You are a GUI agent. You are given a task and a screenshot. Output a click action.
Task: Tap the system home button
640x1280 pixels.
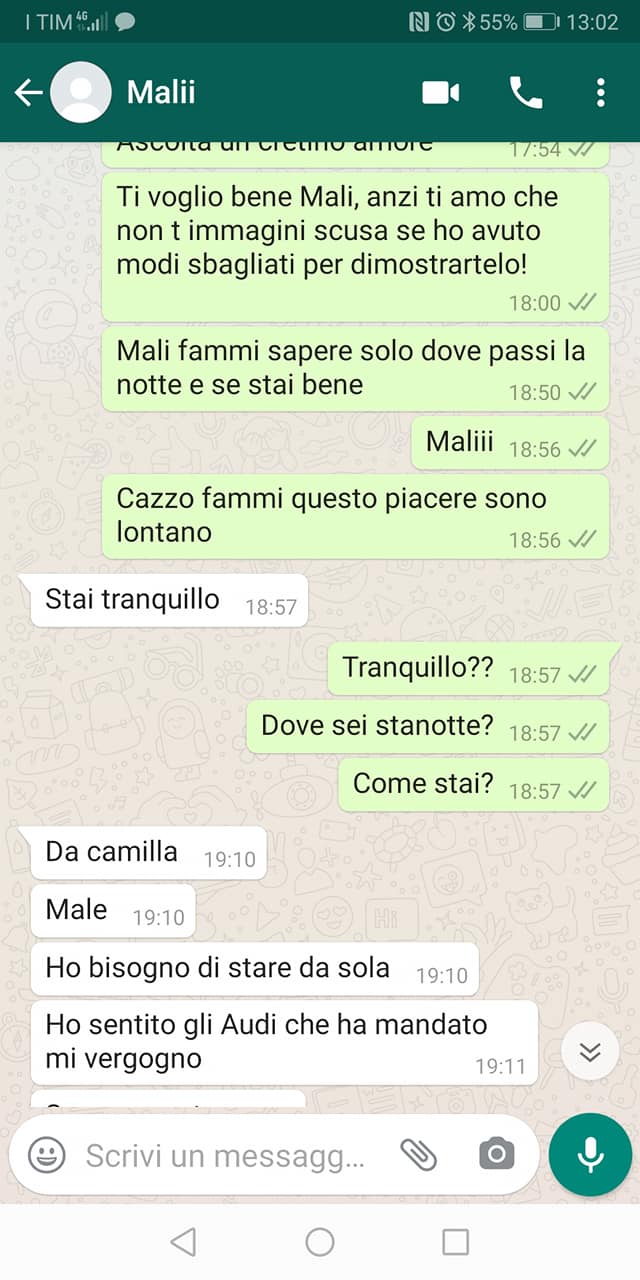[320, 1242]
